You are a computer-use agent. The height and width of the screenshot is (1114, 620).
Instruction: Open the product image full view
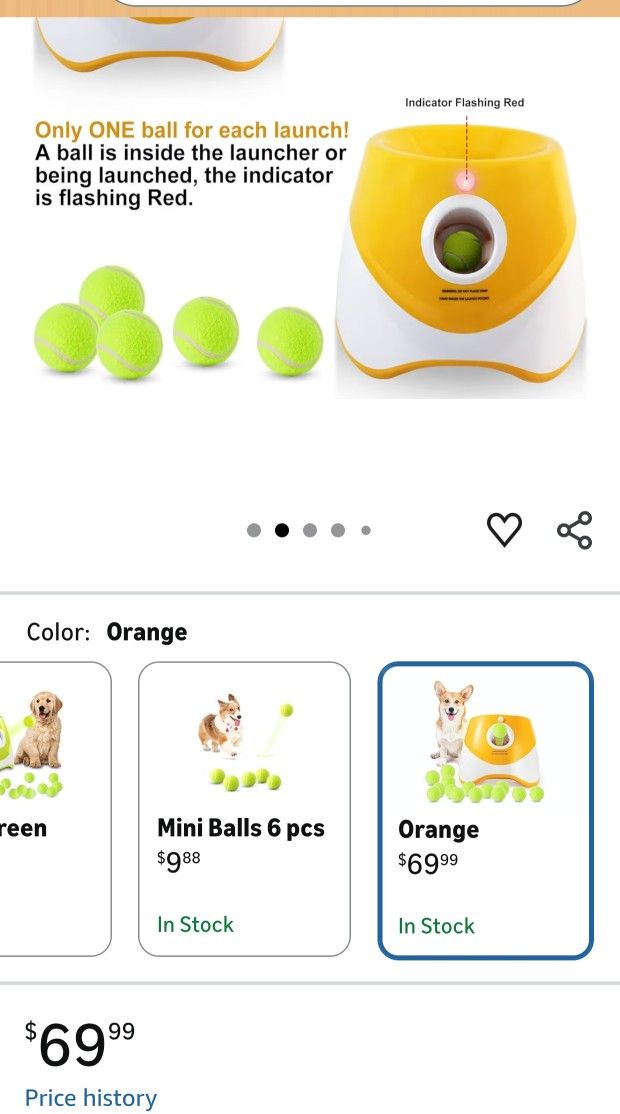point(310,250)
